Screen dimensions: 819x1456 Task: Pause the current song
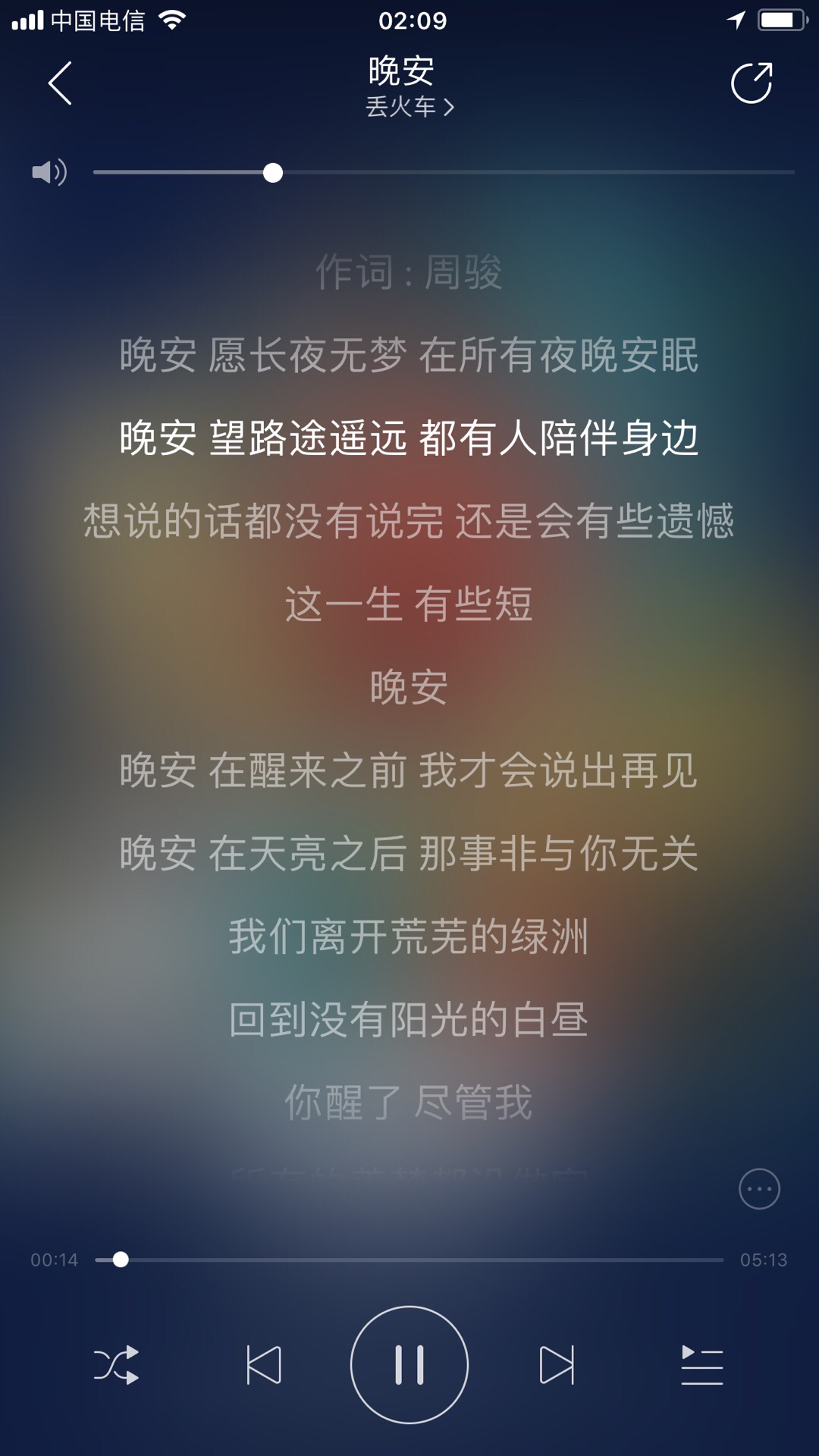coord(409,1365)
